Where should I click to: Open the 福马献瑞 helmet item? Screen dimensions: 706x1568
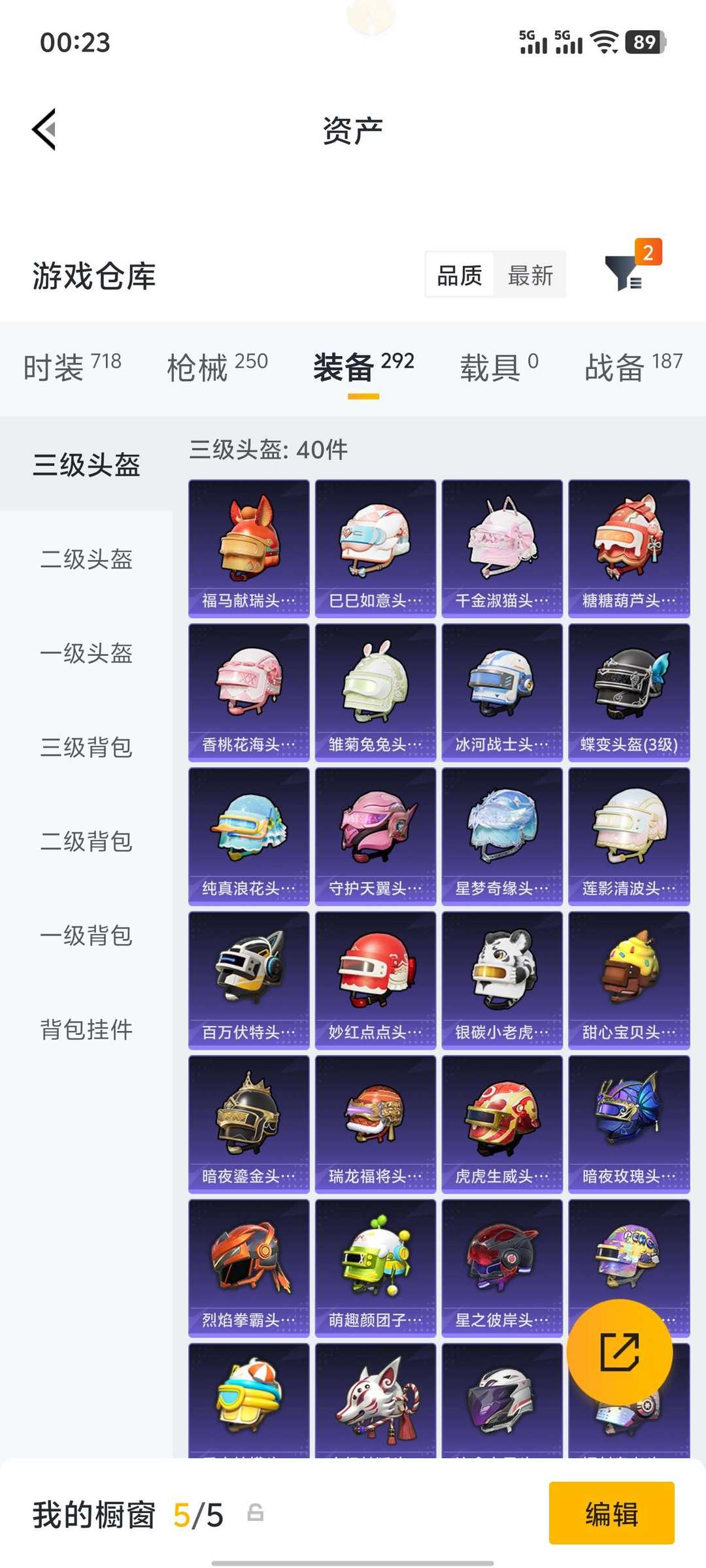coord(249,547)
